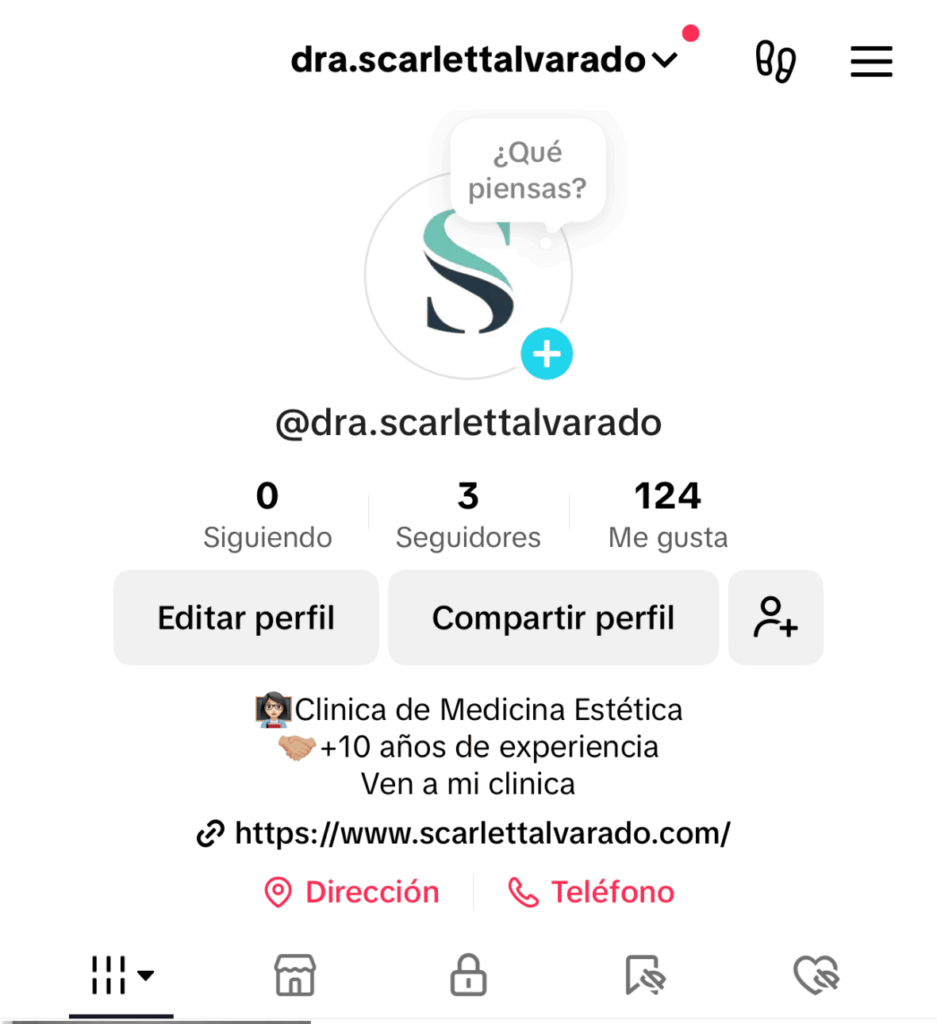
Task: Switch to the private videos lock tab
Action: coord(468,975)
